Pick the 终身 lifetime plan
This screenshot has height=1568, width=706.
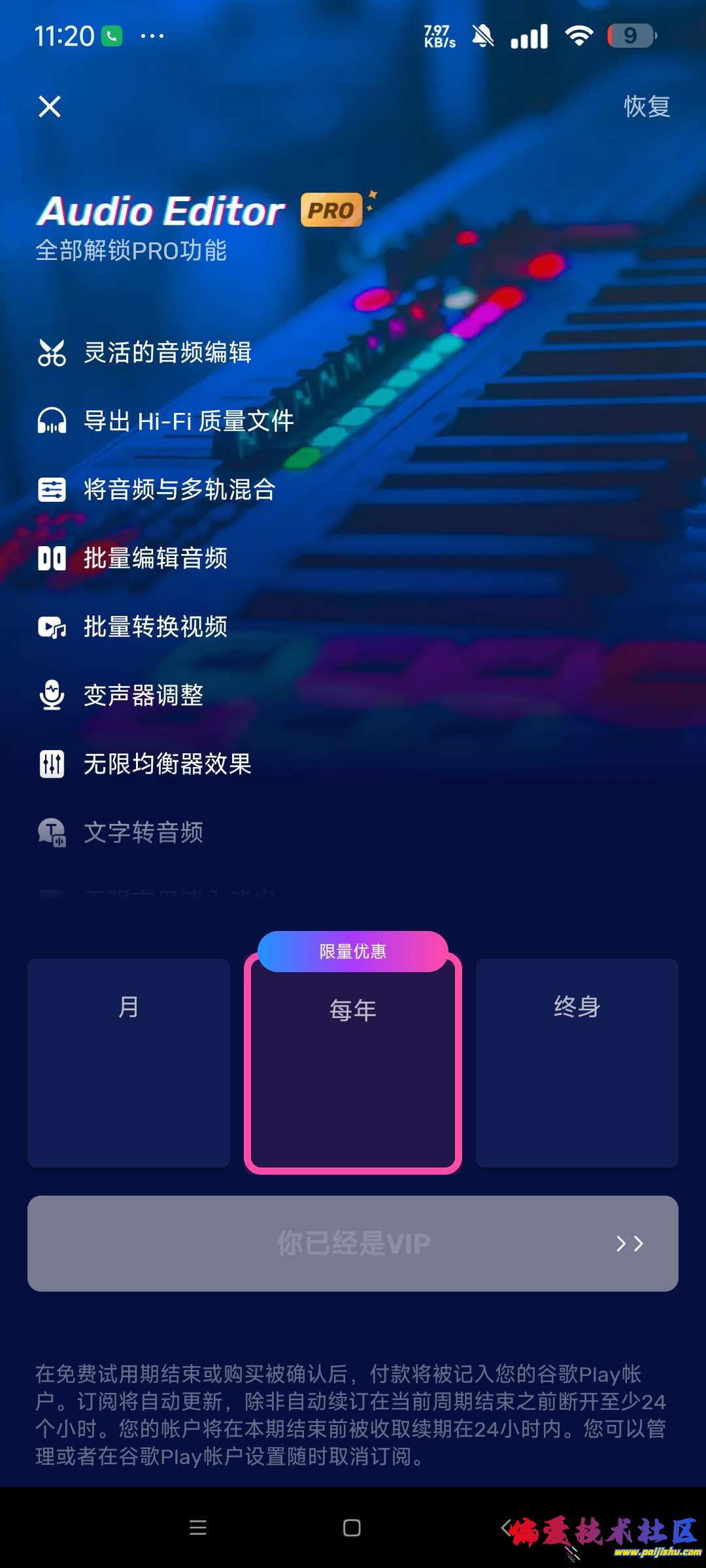tap(577, 1062)
